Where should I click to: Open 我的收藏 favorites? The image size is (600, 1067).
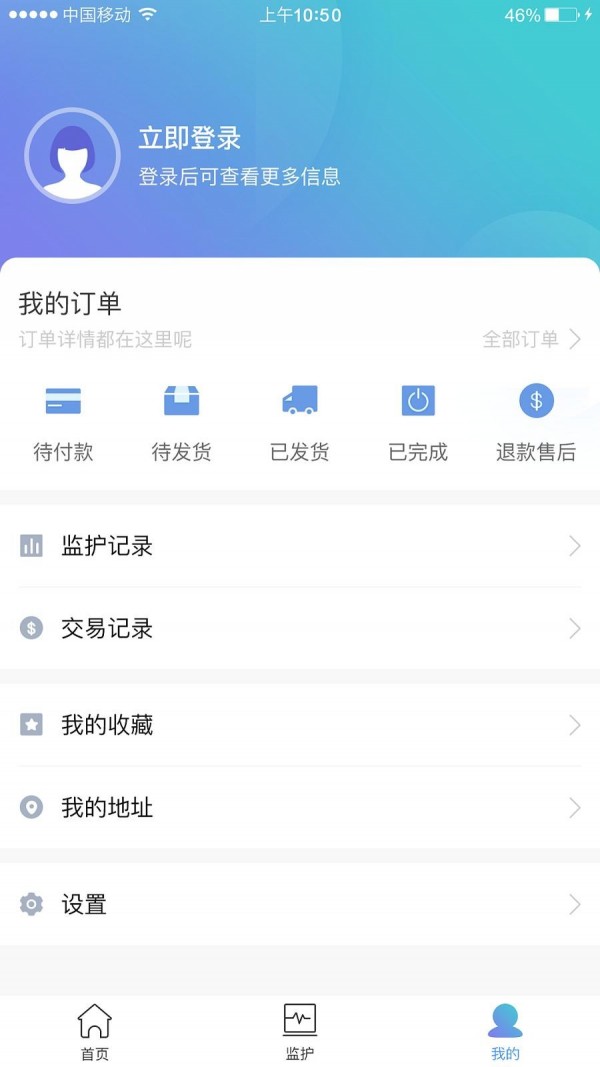(300, 725)
